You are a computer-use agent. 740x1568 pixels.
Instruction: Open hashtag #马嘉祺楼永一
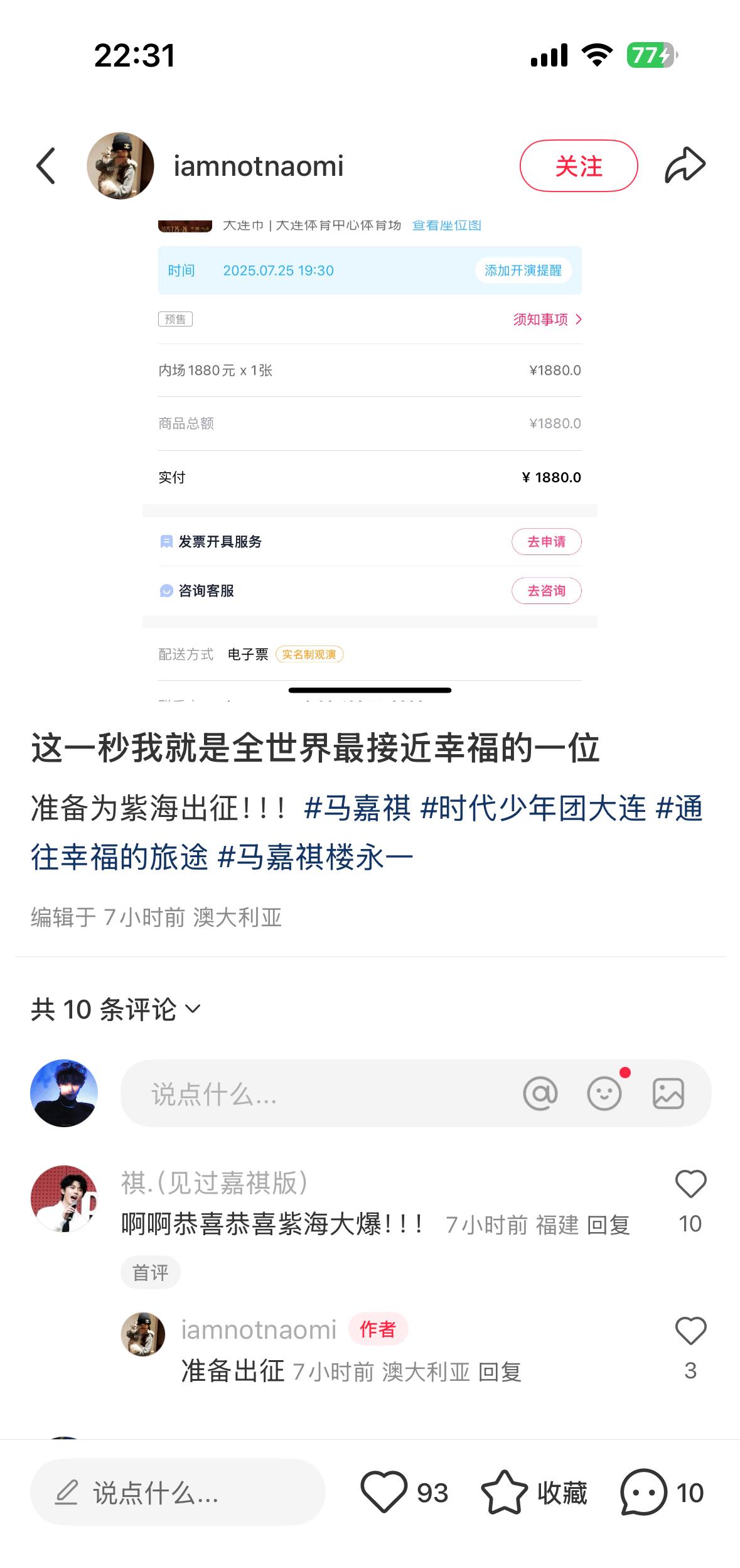[315, 857]
